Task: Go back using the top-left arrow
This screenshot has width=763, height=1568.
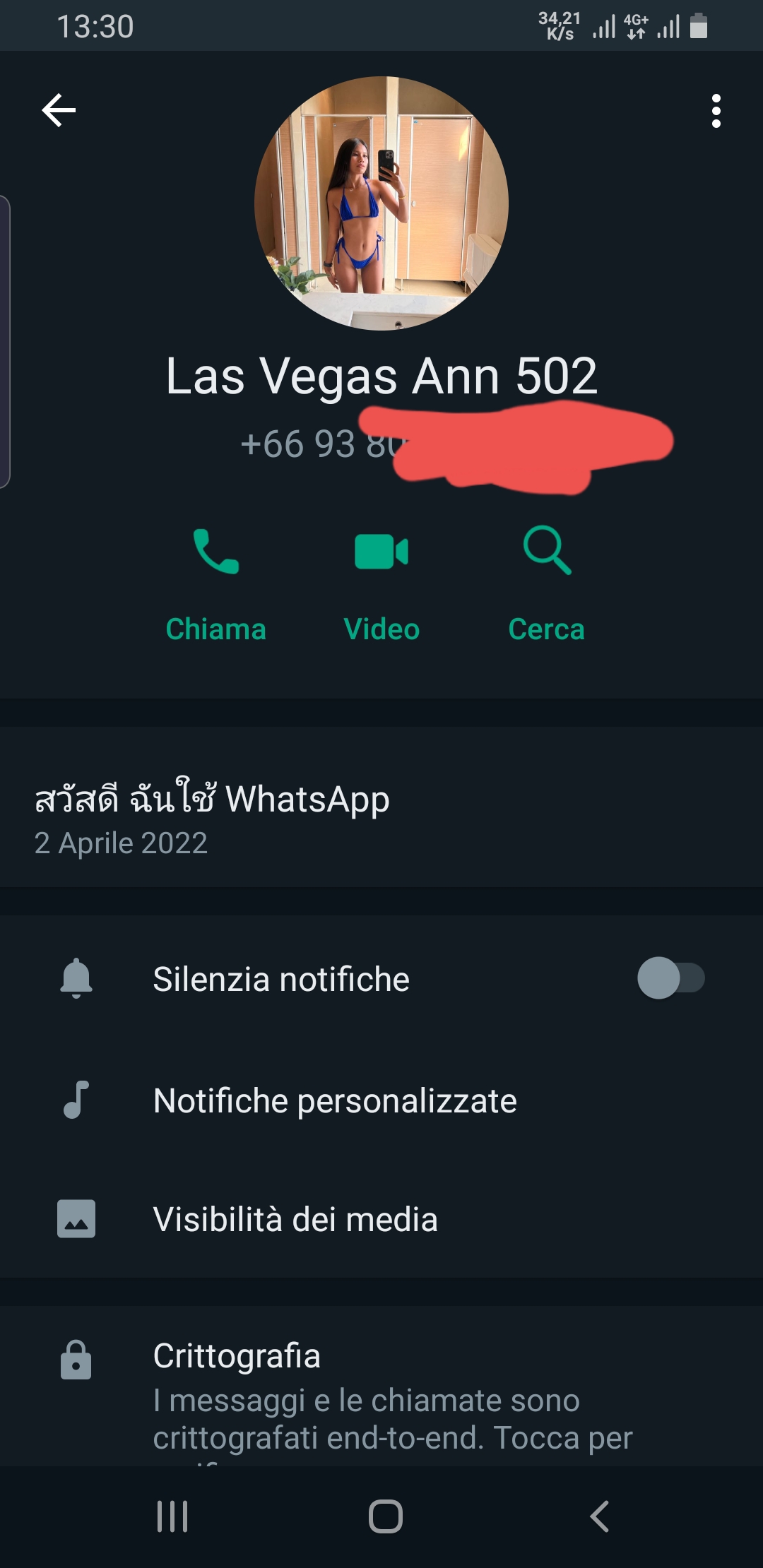Action: (x=59, y=110)
